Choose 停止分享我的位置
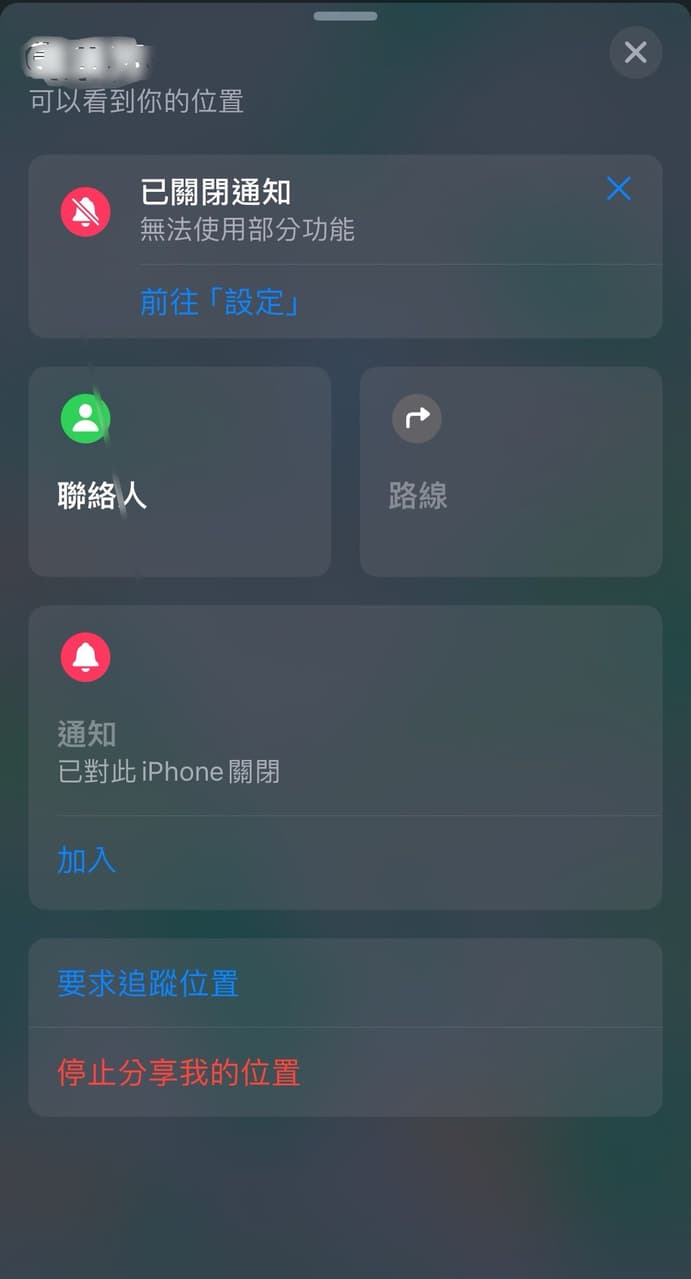The width and height of the screenshot is (691, 1279). pyautogui.click(x=178, y=1072)
